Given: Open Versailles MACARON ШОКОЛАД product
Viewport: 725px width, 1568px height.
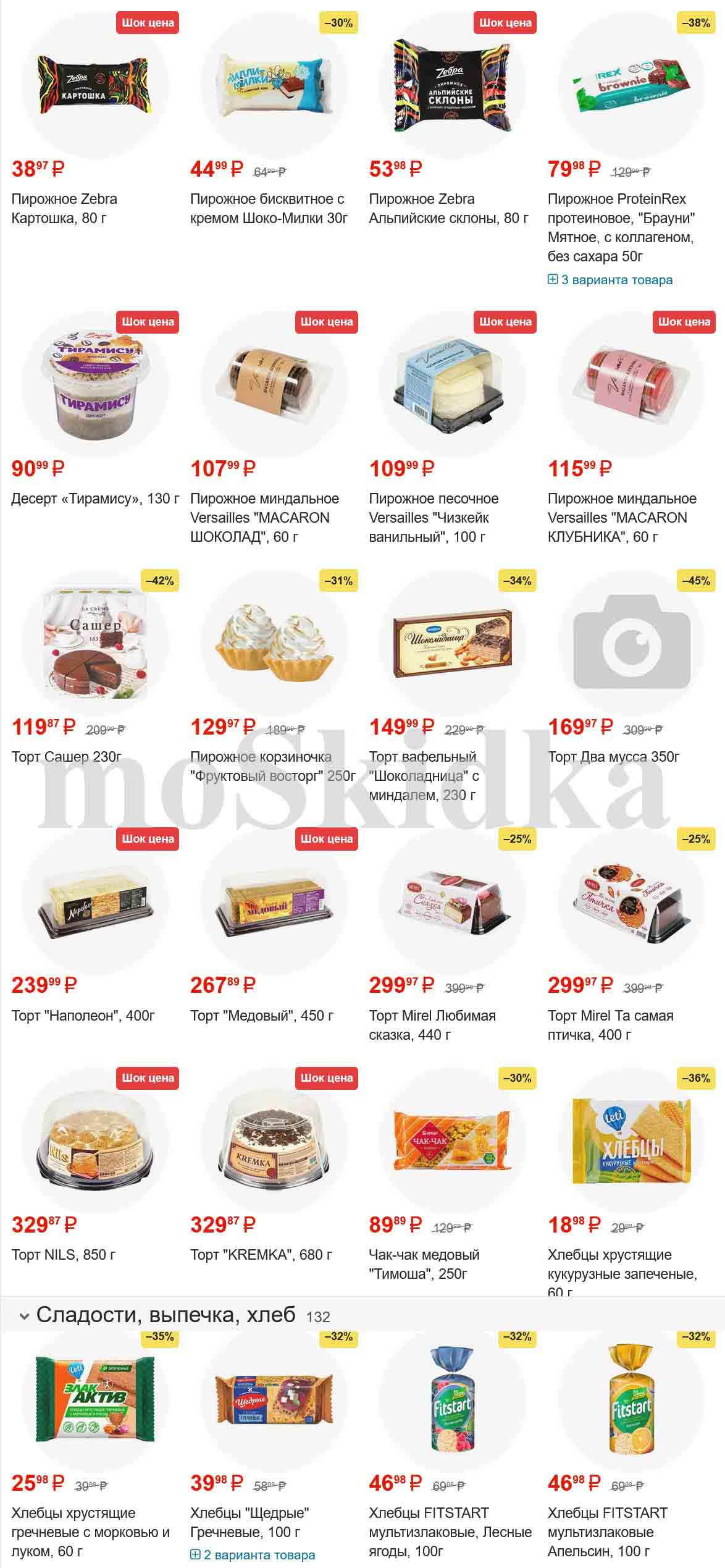Looking at the screenshot, I should coord(264,517).
